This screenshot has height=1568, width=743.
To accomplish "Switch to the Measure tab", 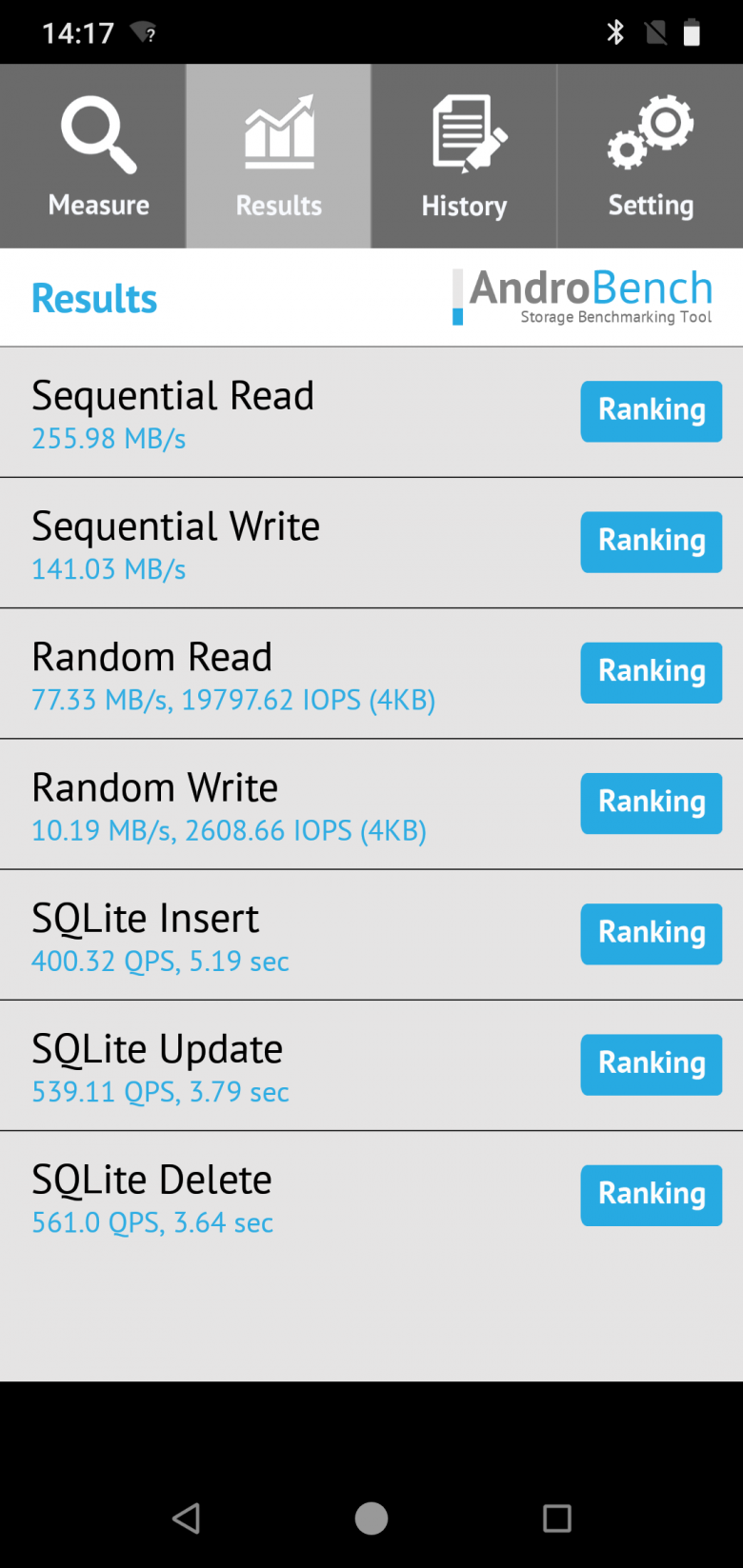I will pos(93,157).
